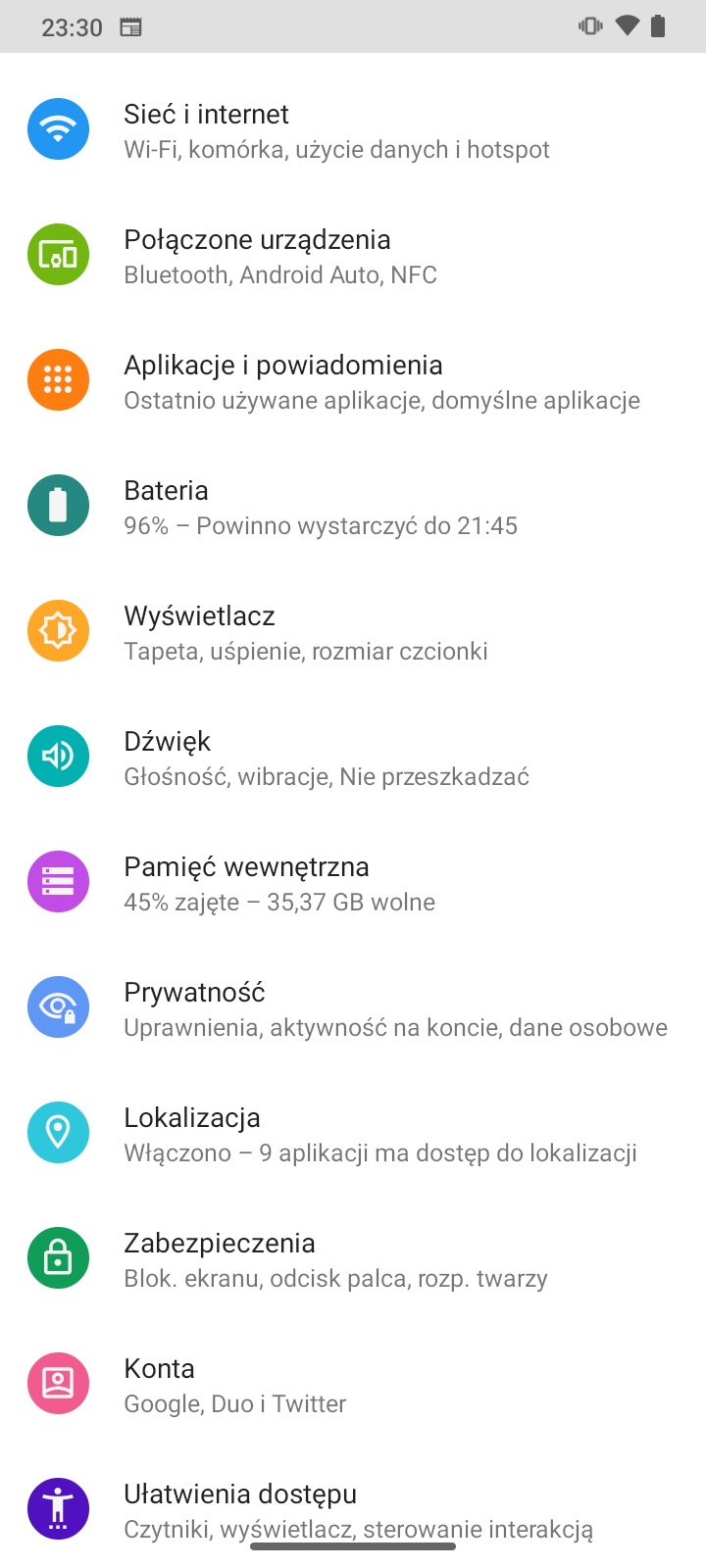706x1568 pixels.
Task: Open Dźwięk sound settings
Action: click(x=353, y=757)
